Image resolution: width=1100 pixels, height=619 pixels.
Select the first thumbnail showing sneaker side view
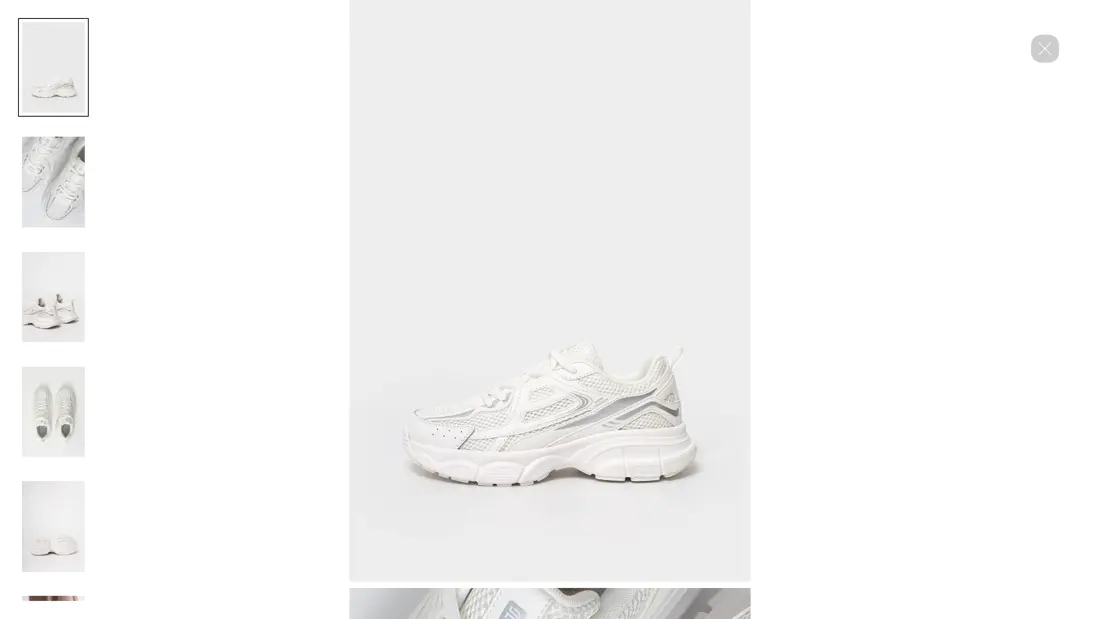click(x=53, y=67)
